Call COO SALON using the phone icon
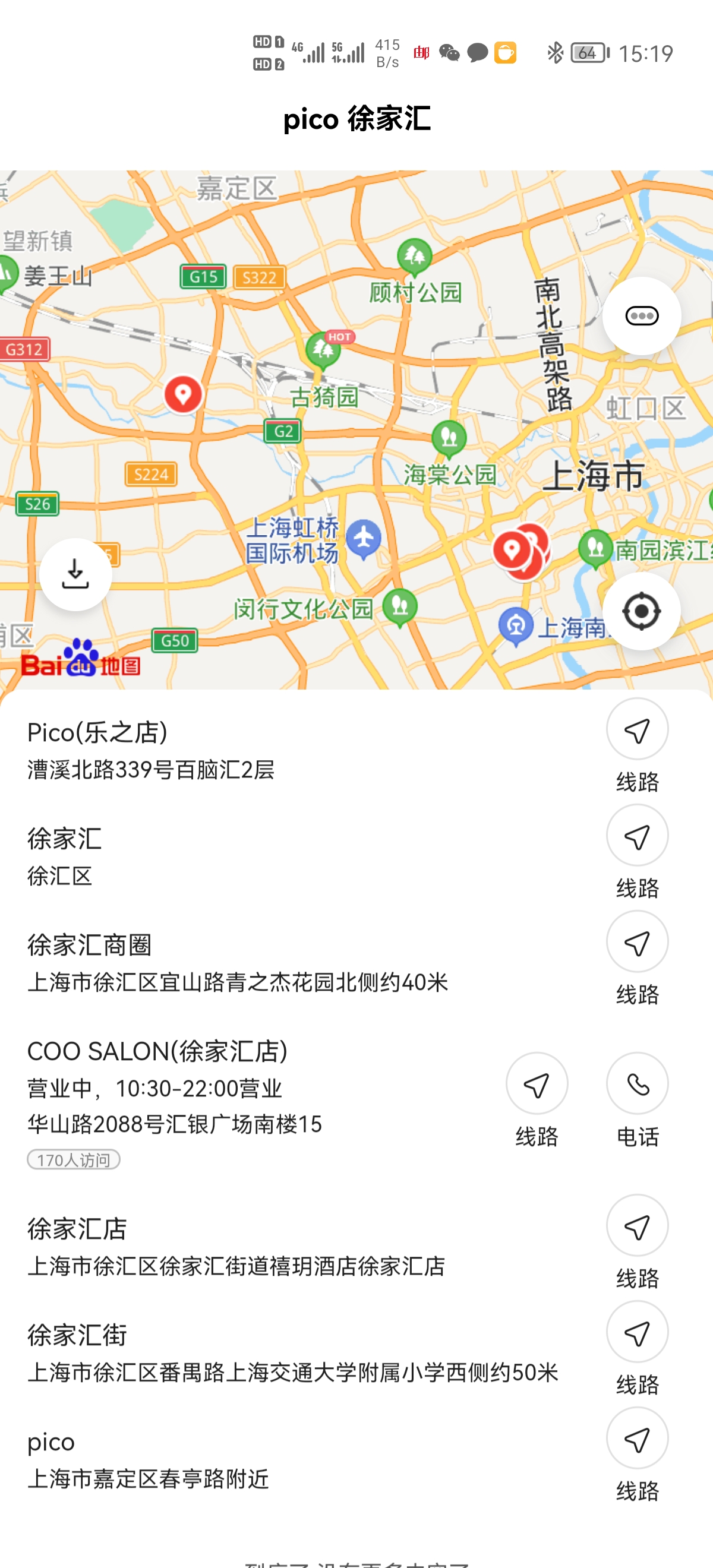The image size is (713, 1568). pyautogui.click(x=636, y=1084)
